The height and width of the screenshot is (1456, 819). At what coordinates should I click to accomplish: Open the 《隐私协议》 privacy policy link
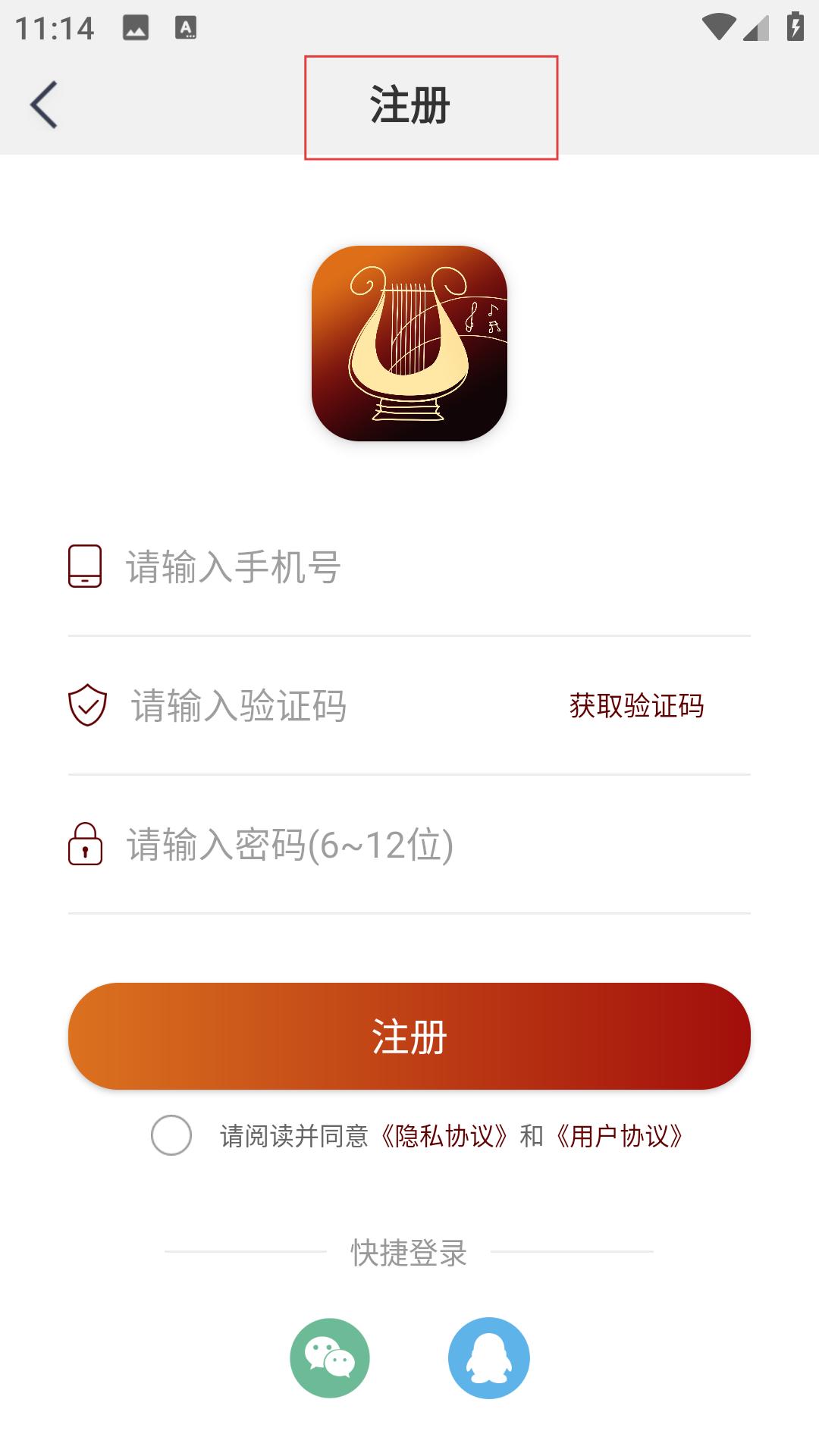tap(444, 1136)
